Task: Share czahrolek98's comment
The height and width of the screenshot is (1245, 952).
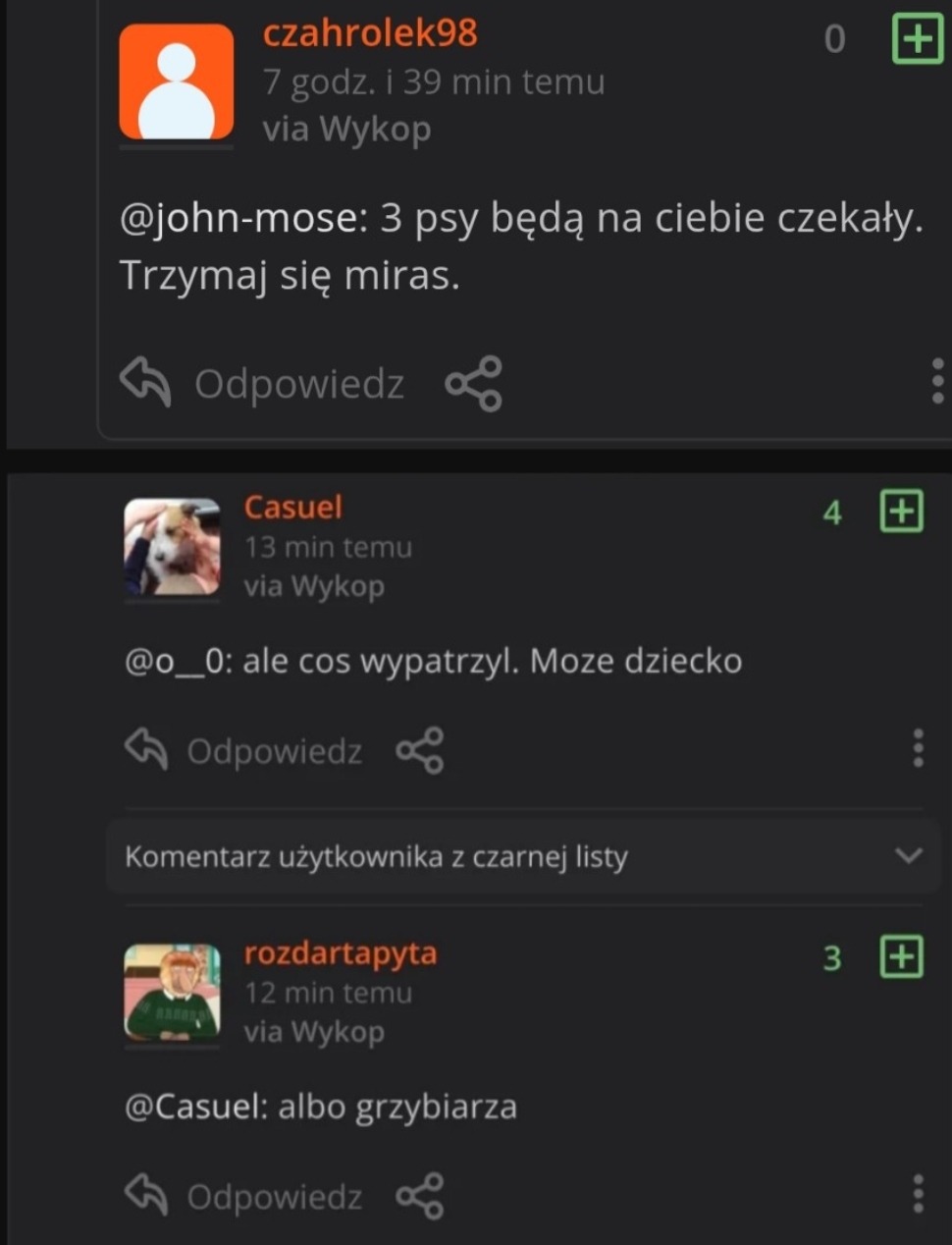Action: tap(474, 383)
